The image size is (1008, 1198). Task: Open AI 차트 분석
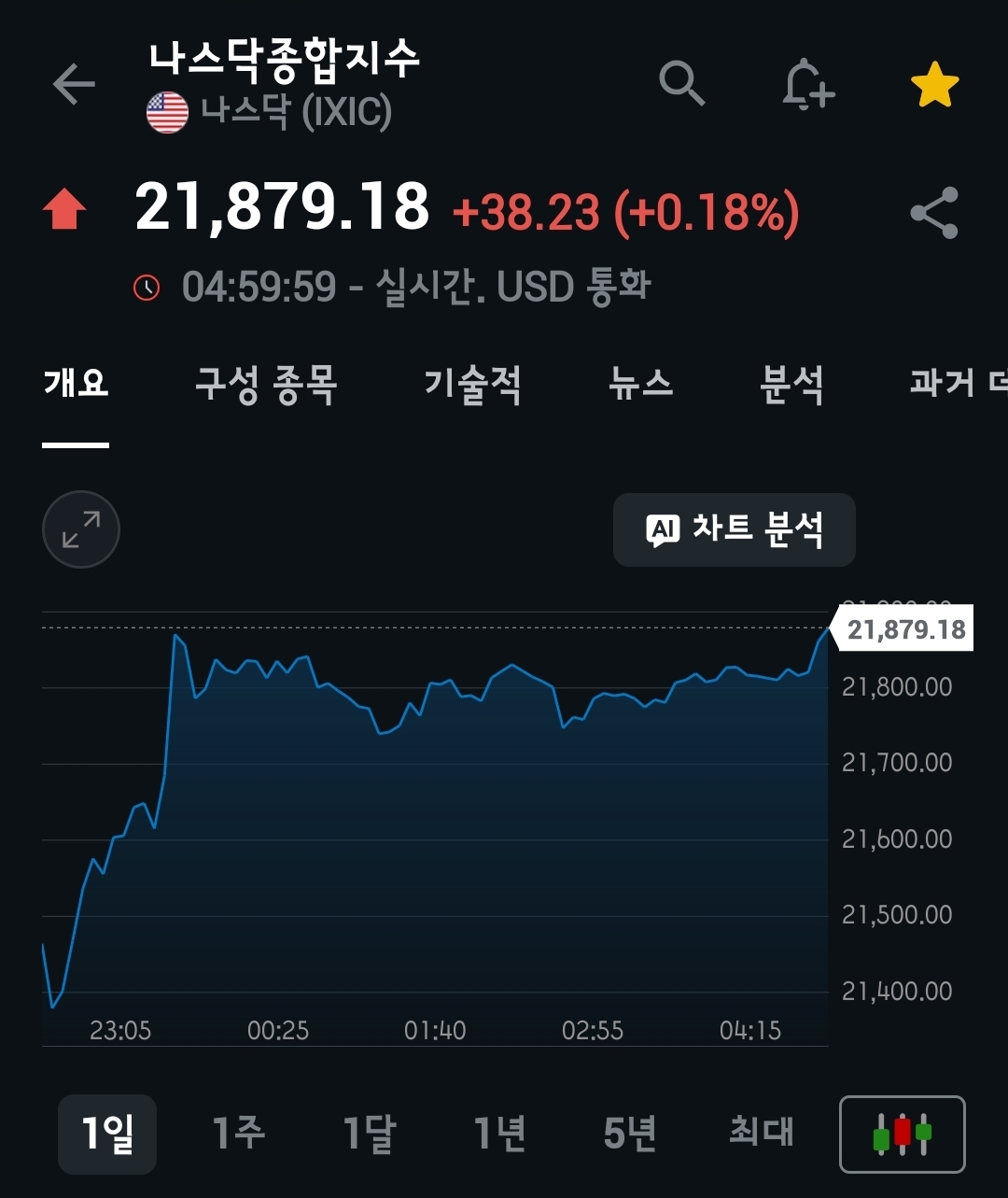[x=734, y=529]
